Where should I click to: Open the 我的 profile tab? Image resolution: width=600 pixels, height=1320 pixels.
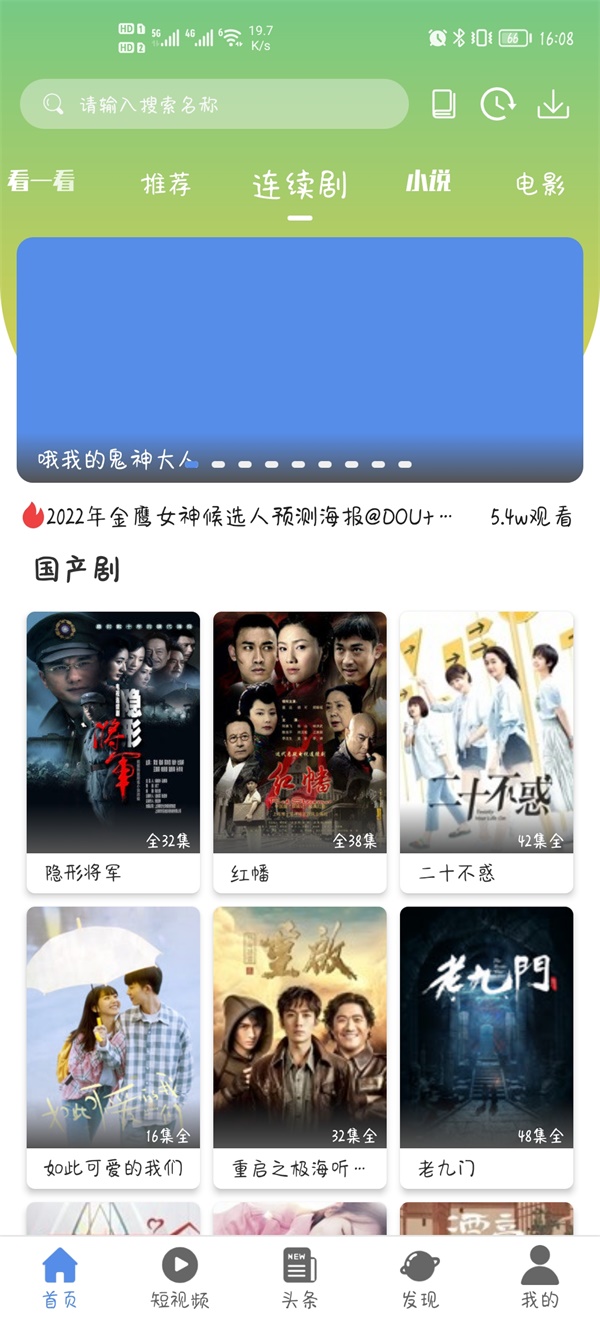pyautogui.click(x=540, y=1278)
